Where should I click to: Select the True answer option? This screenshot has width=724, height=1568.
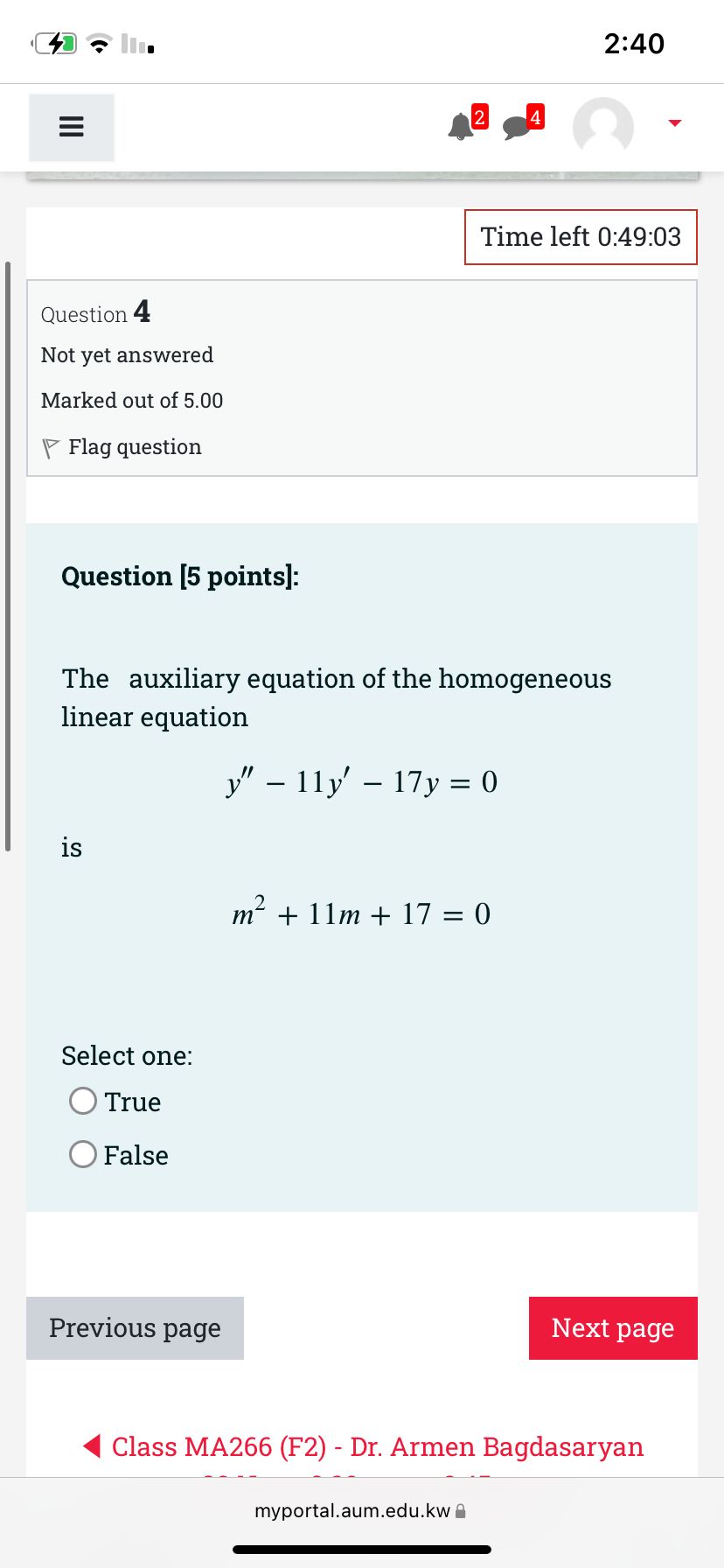coord(83,1101)
